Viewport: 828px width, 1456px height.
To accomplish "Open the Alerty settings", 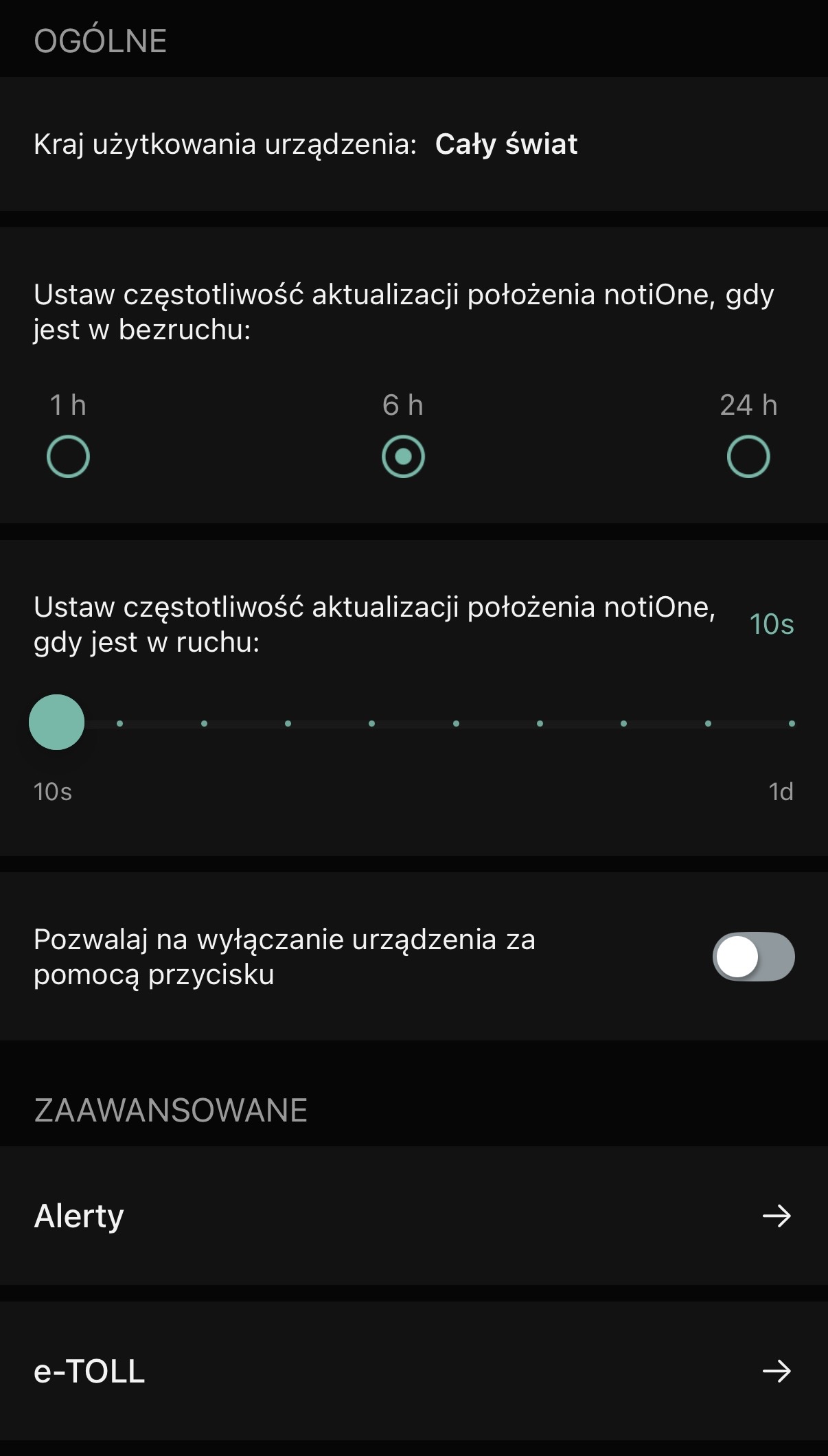I will pos(413,1216).
